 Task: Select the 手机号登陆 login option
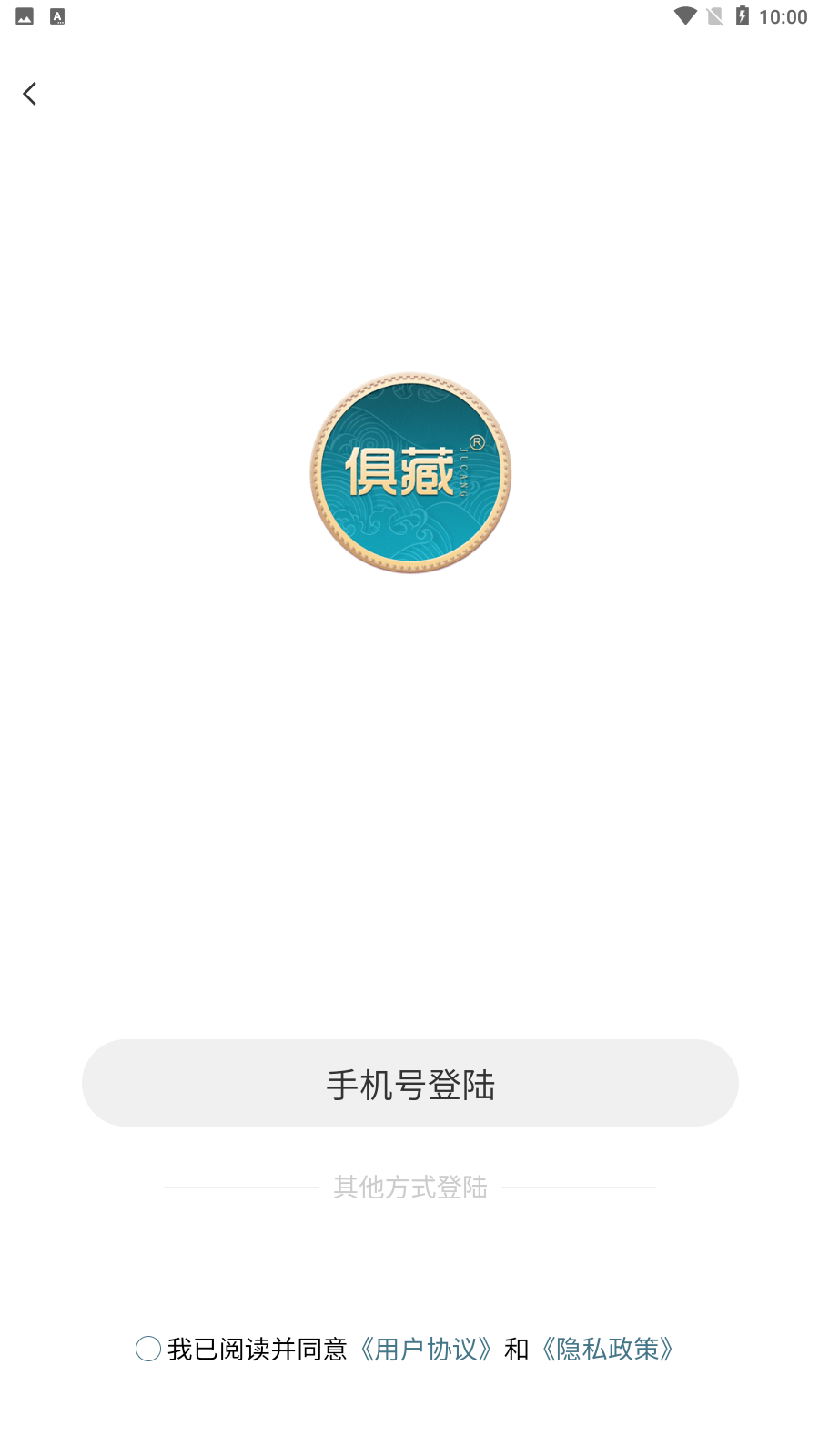coord(409,1083)
